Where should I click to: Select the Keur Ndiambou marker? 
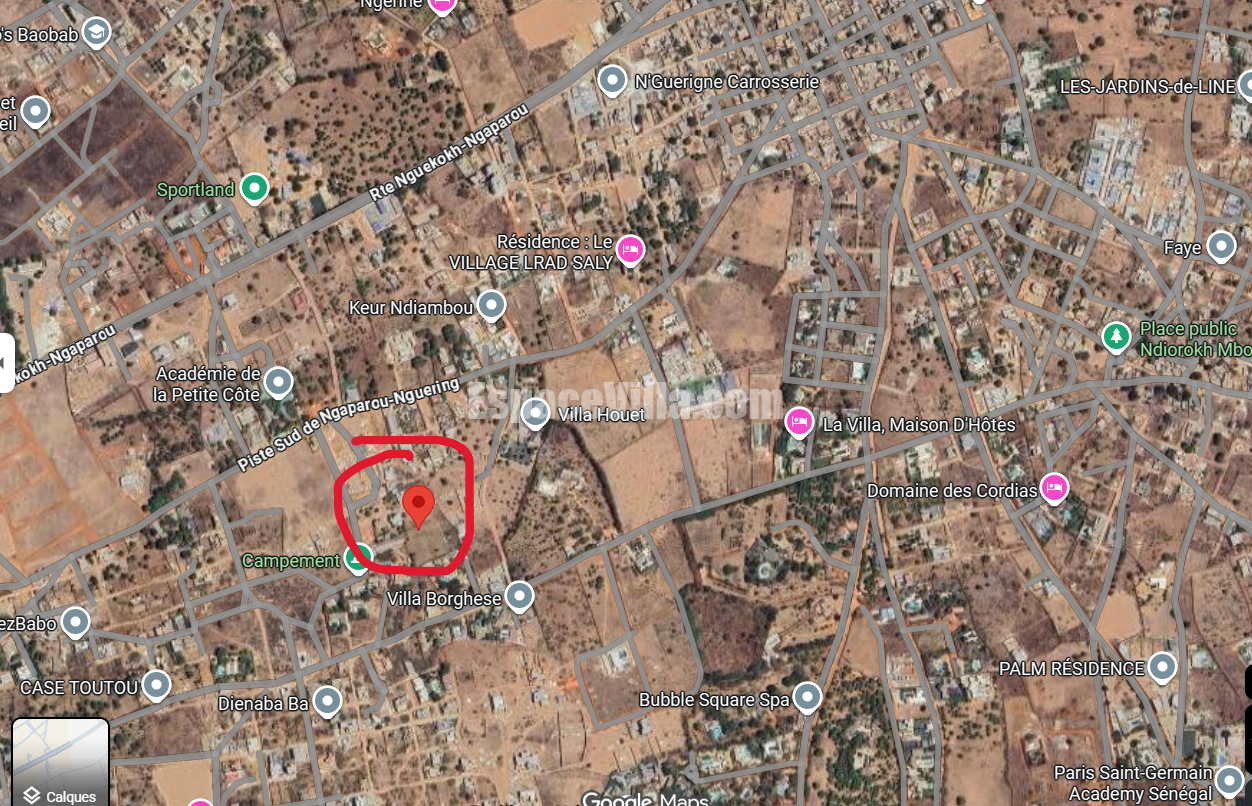point(490,304)
